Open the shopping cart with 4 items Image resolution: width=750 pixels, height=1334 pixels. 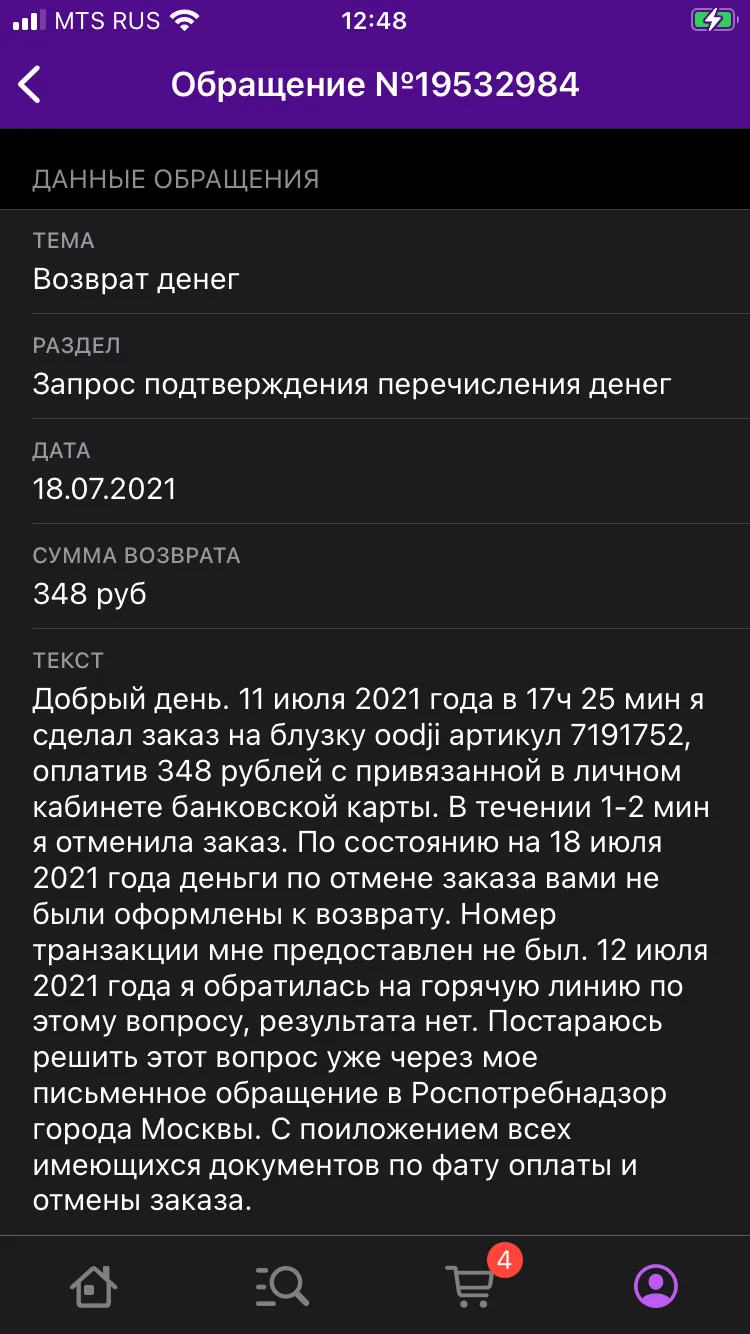click(x=472, y=1285)
